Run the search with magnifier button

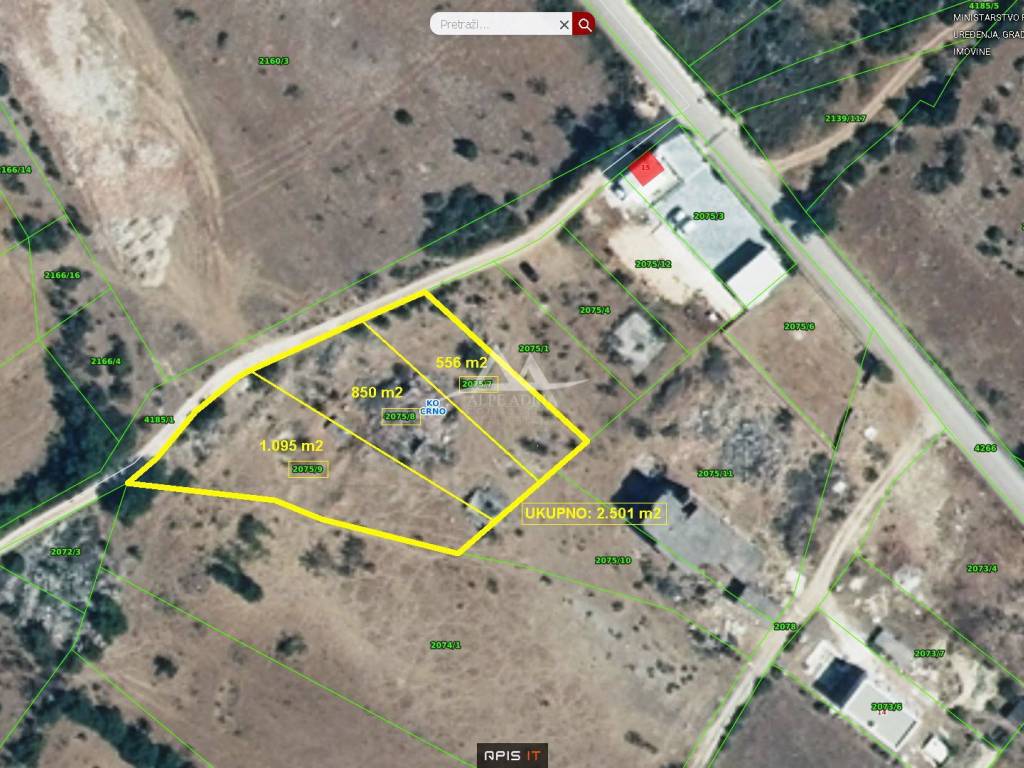click(x=584, y=25)
